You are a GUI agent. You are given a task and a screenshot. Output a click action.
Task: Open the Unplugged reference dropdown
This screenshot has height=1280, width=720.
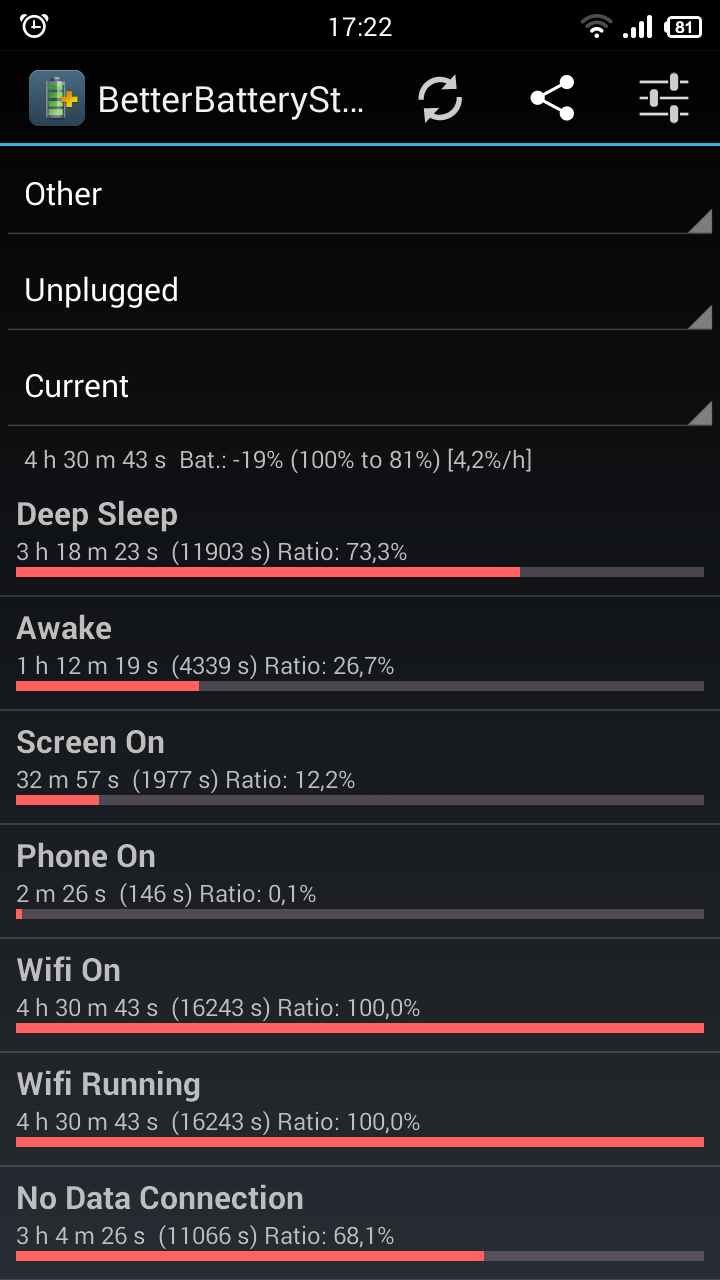360,290
